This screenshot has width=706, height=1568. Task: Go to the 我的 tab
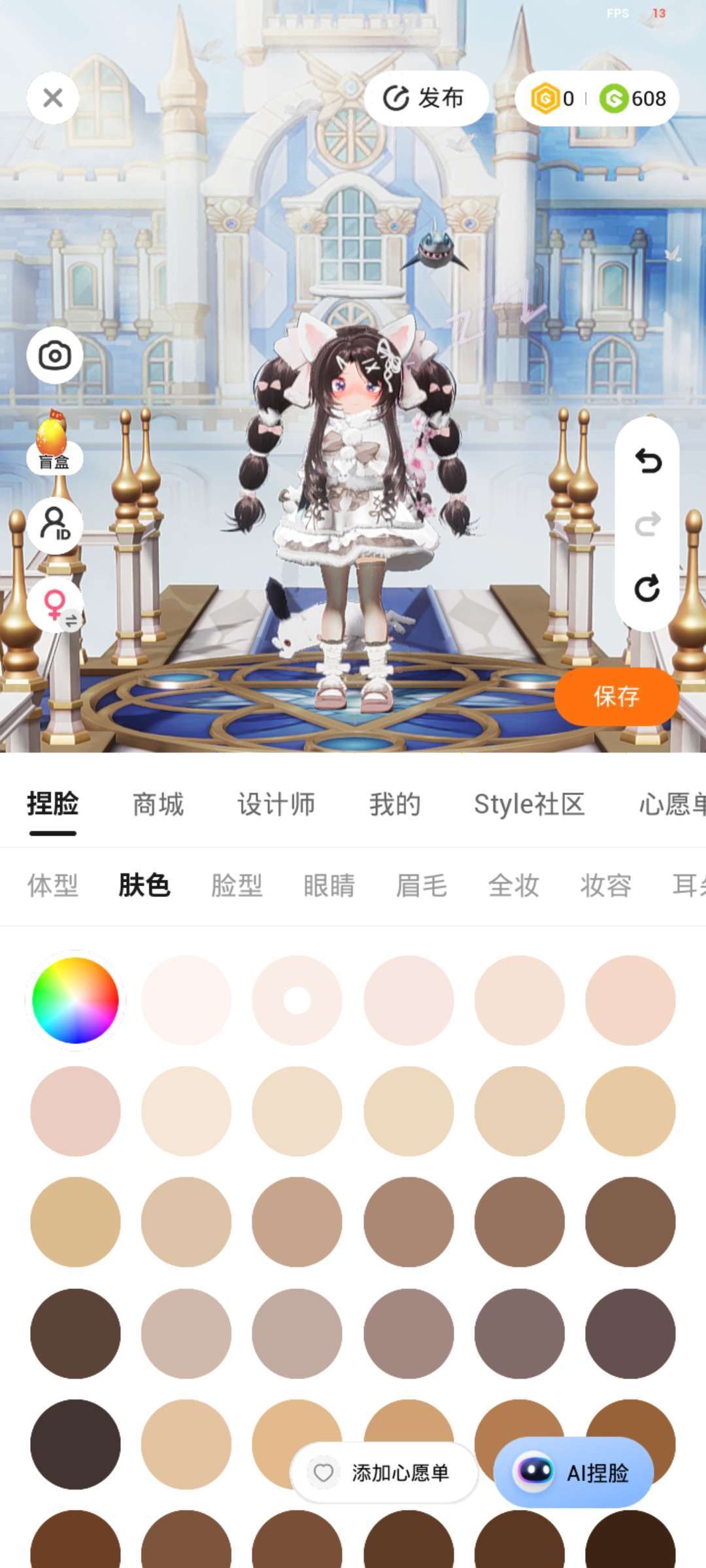[395, 804]
